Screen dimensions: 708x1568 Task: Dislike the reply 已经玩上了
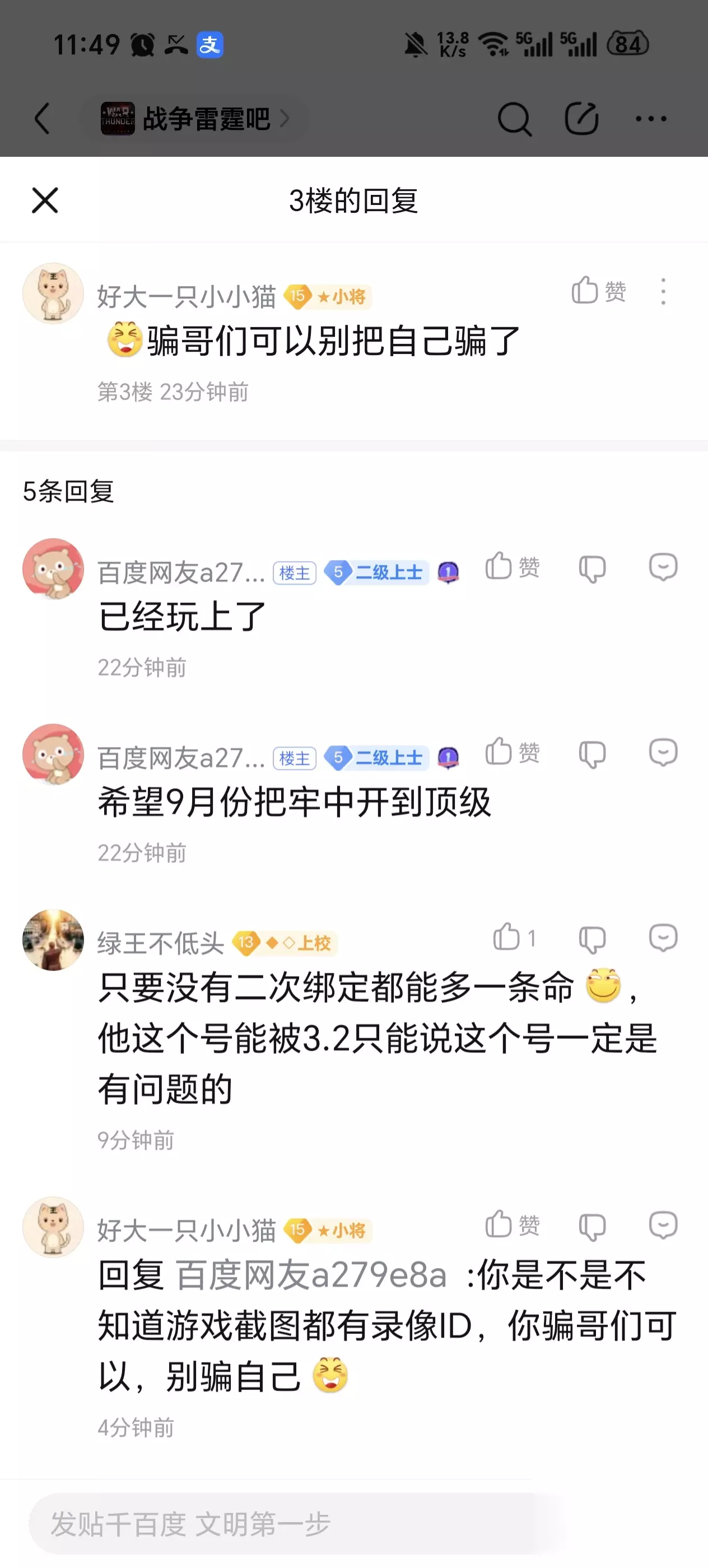[591, 569]
